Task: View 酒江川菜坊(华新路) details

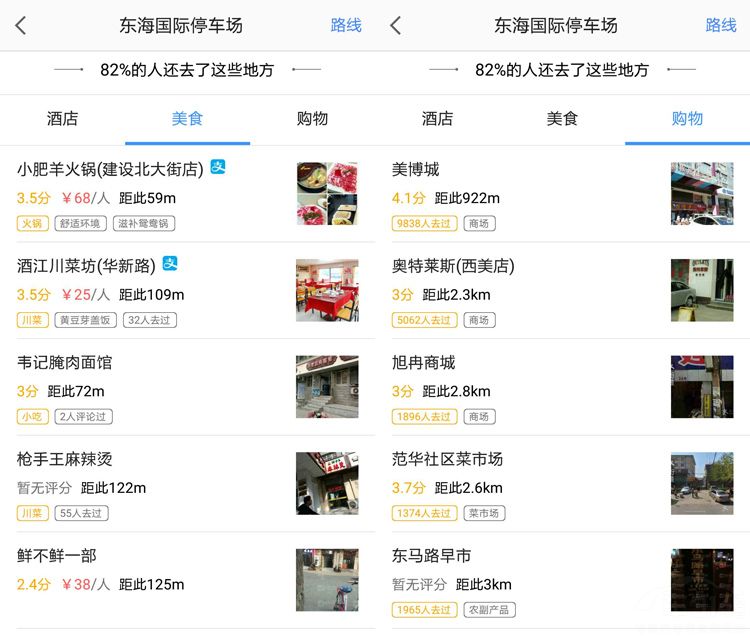Action: [88, 267]
